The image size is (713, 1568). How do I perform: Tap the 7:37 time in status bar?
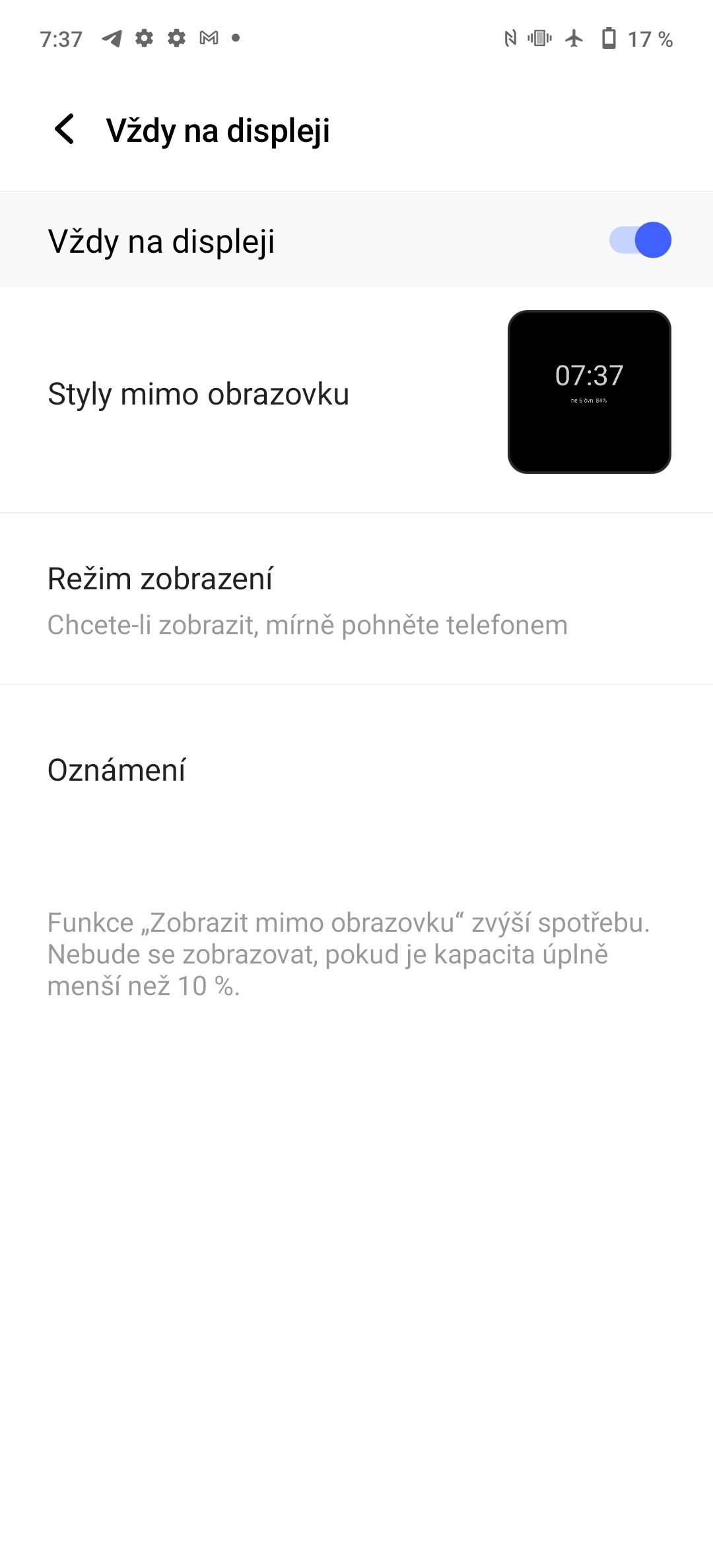click(61, 39)
